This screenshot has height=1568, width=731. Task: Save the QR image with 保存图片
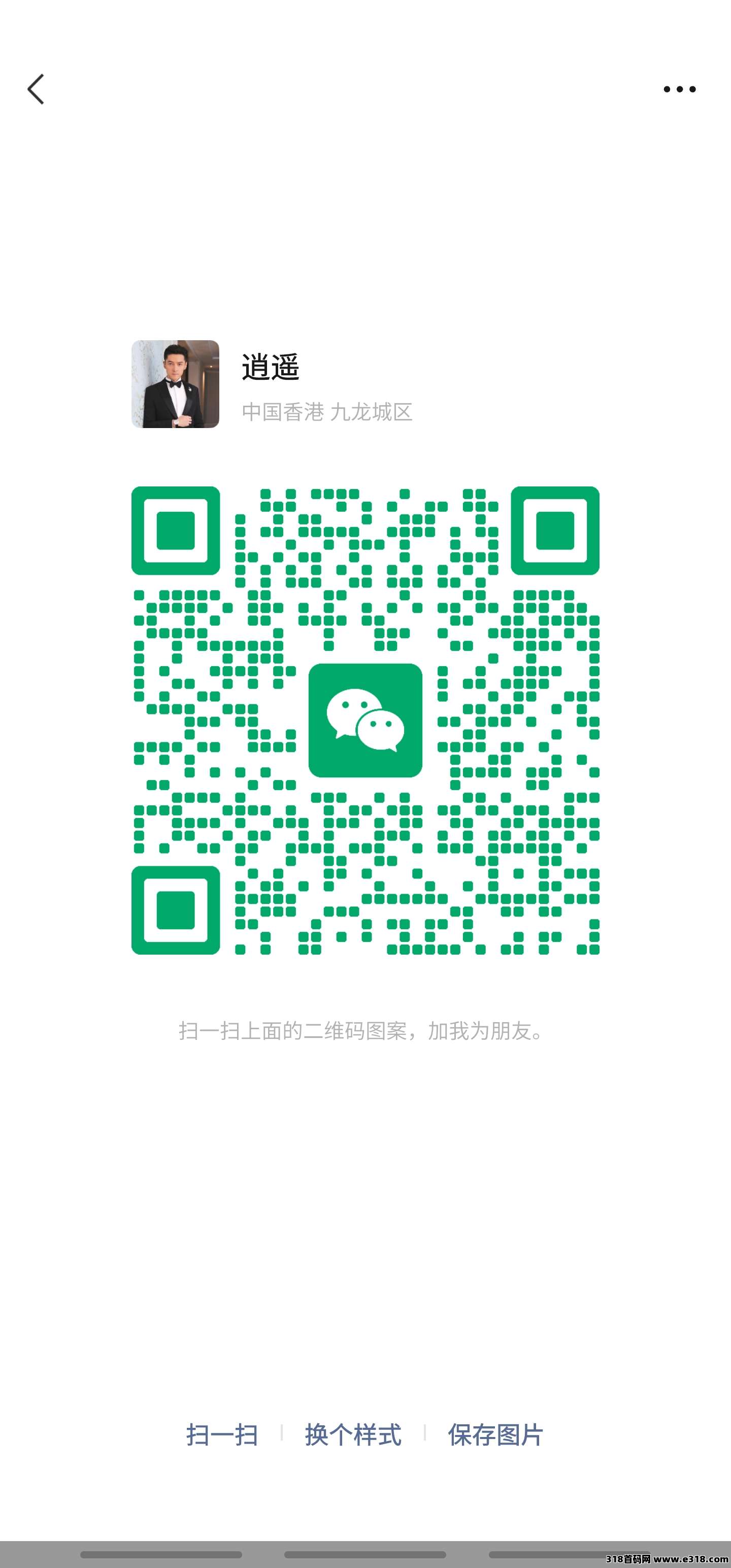coord(495,1434)
